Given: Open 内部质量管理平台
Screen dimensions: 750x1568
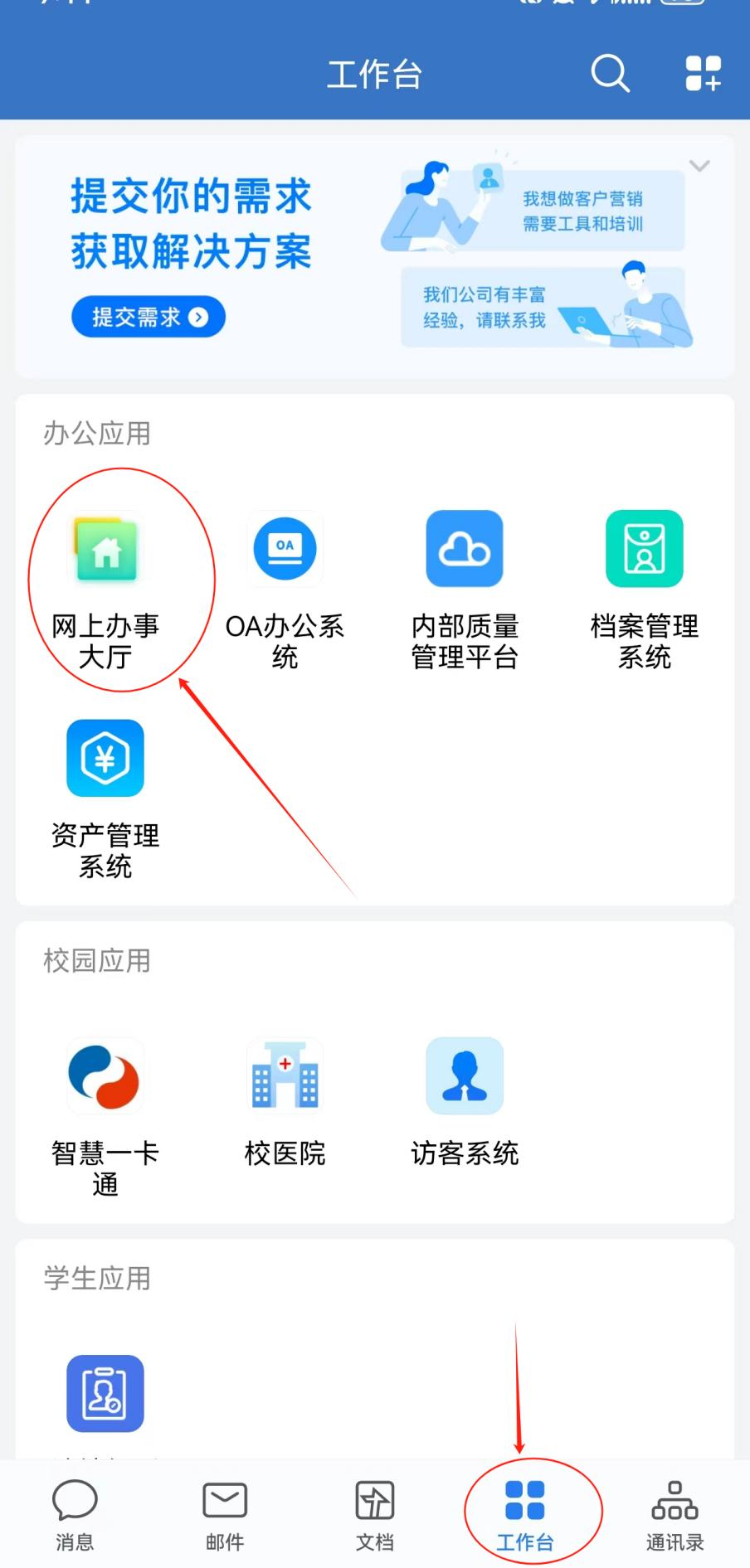Looking at the screenshot, I should tap(465, 549).
